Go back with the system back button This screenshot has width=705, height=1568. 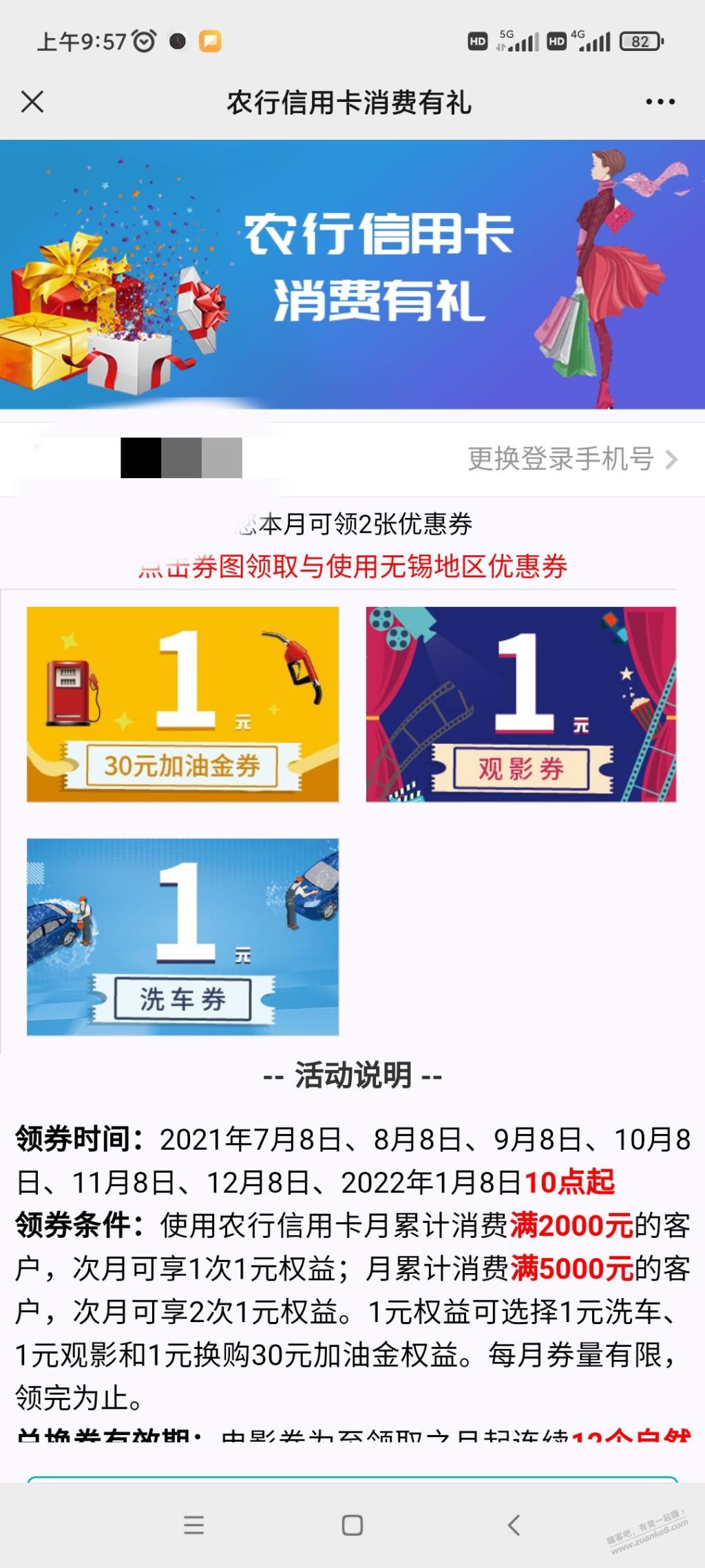point(514,1524)
